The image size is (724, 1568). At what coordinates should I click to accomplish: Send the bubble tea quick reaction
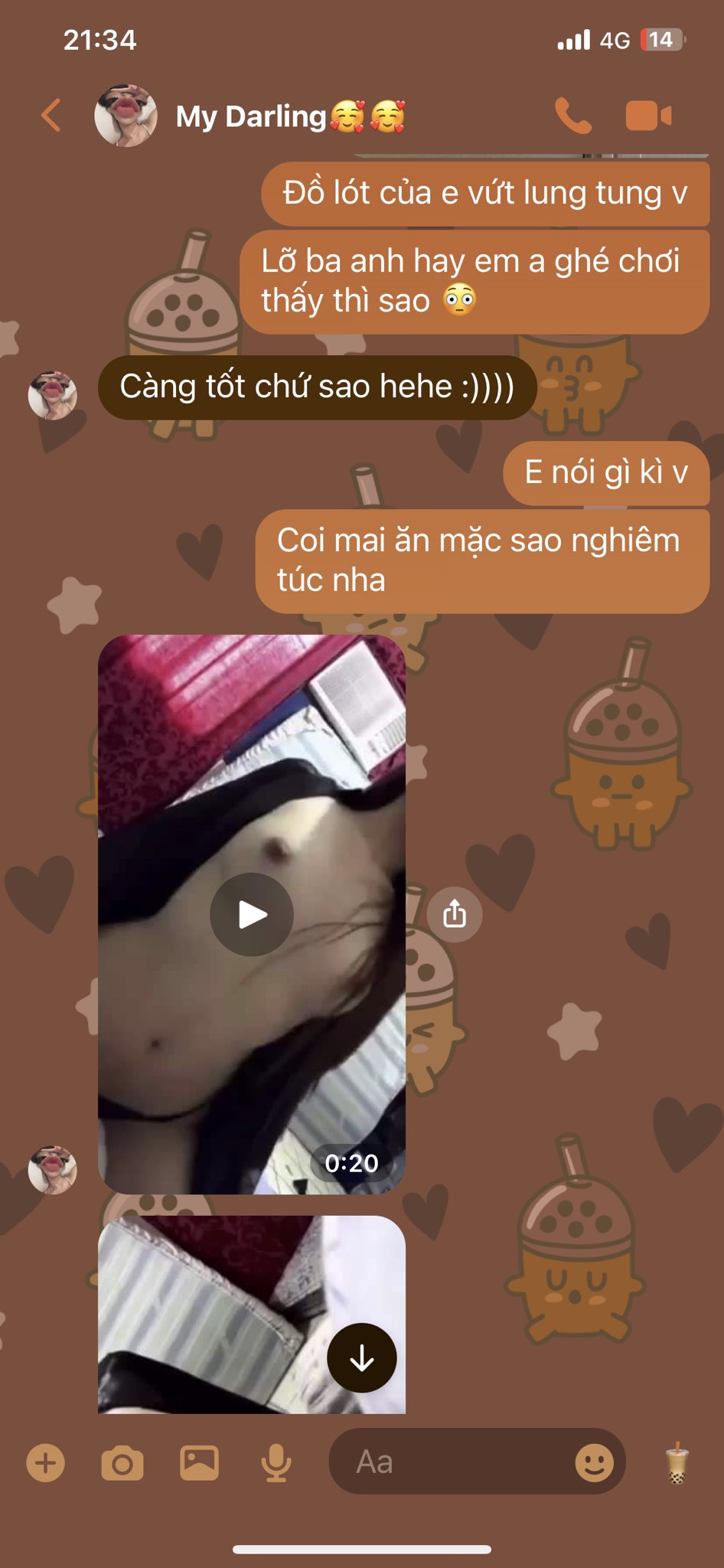tap(677, 1462)
